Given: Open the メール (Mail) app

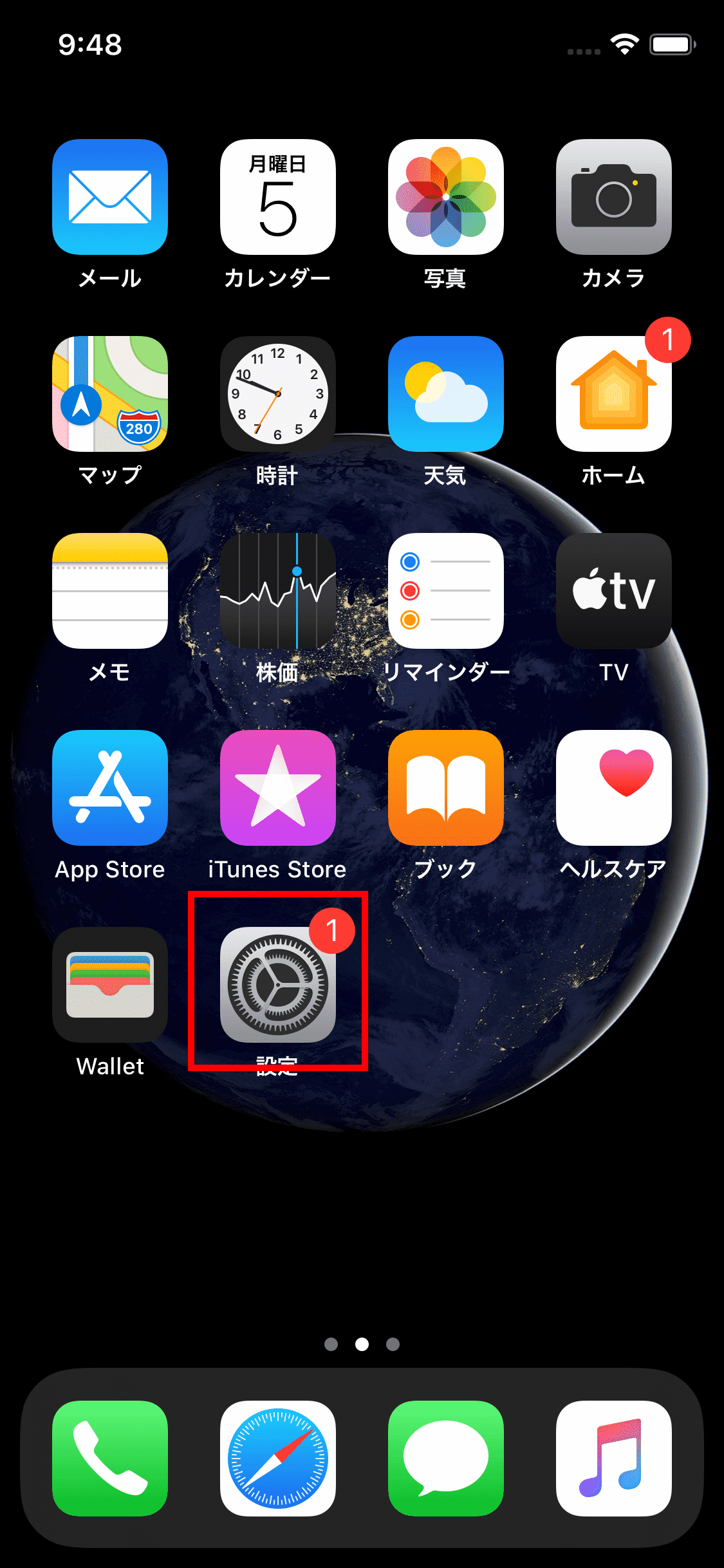Looking at the screenshot, I should coord(110,197).
